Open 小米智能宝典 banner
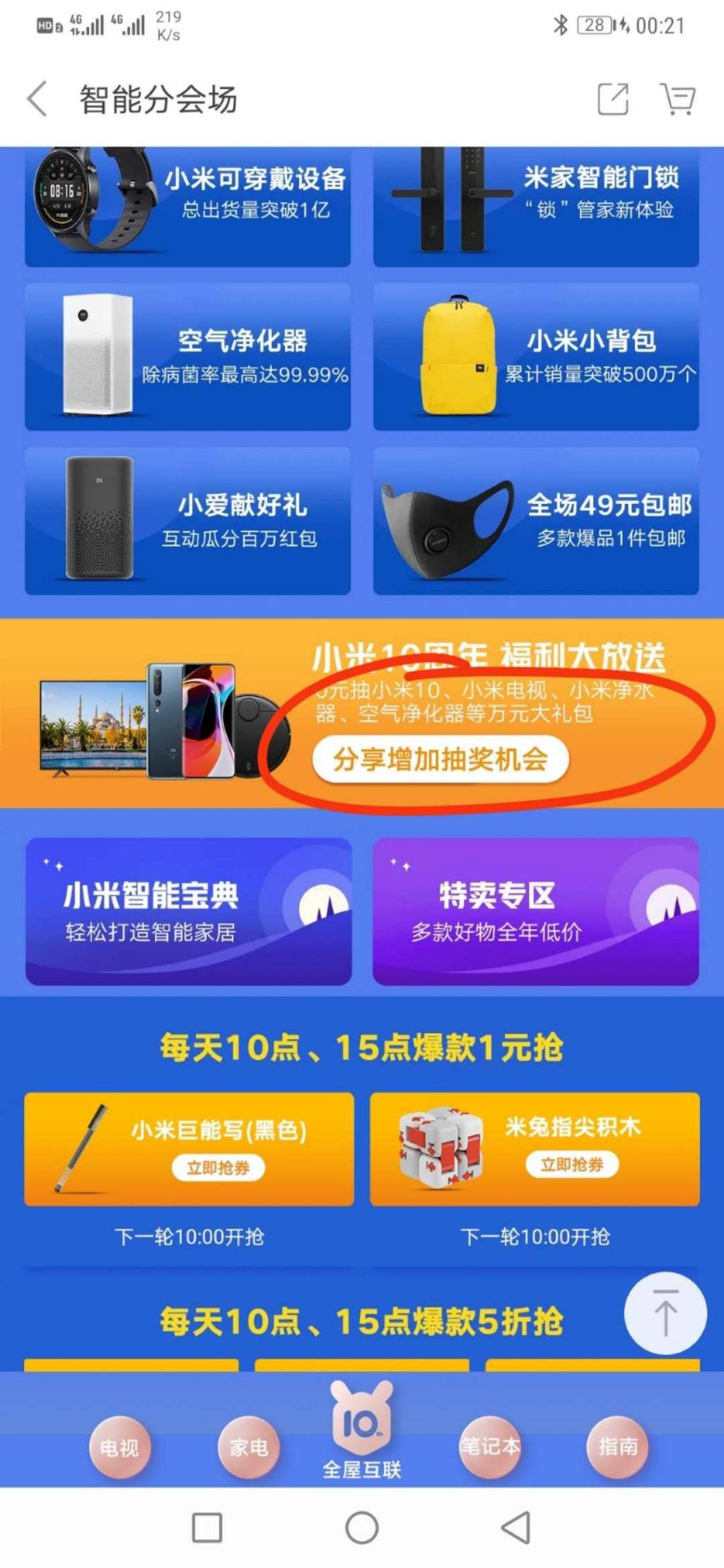 [188, 911]
